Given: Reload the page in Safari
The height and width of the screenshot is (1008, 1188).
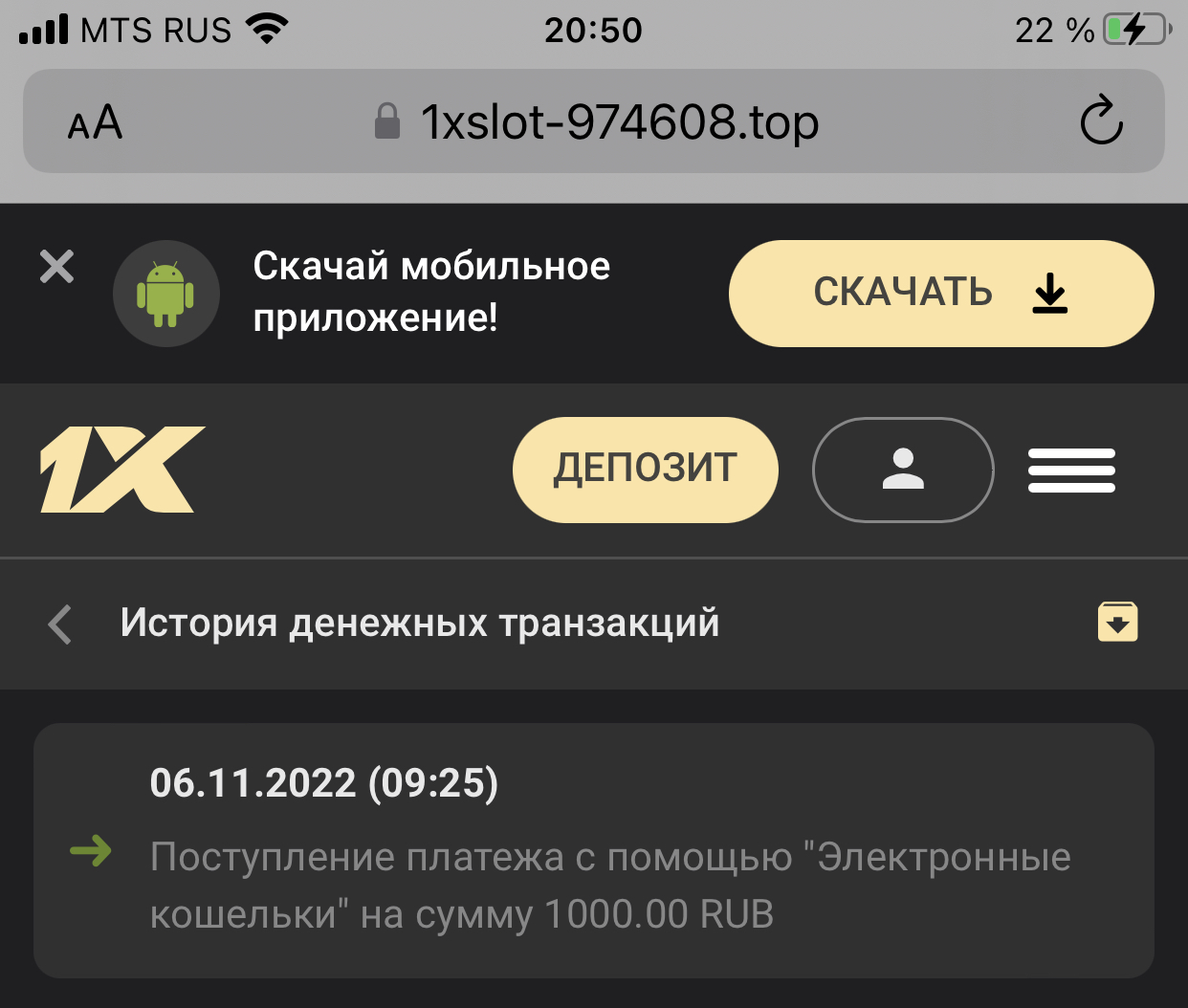Looking at the screenshot, I should [x=1101, y=121].
